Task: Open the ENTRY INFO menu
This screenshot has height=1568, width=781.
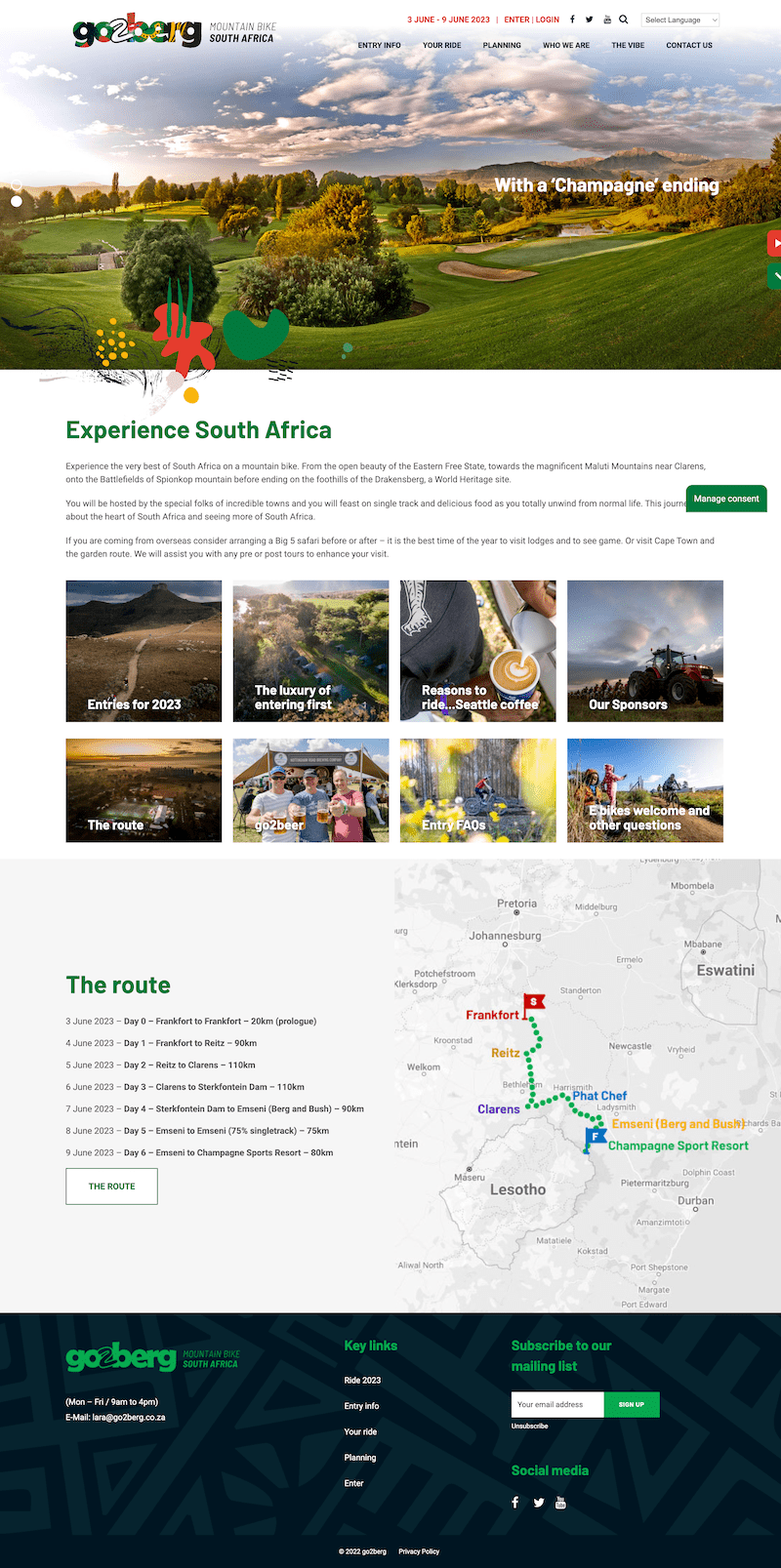Action: pos(379,45)
